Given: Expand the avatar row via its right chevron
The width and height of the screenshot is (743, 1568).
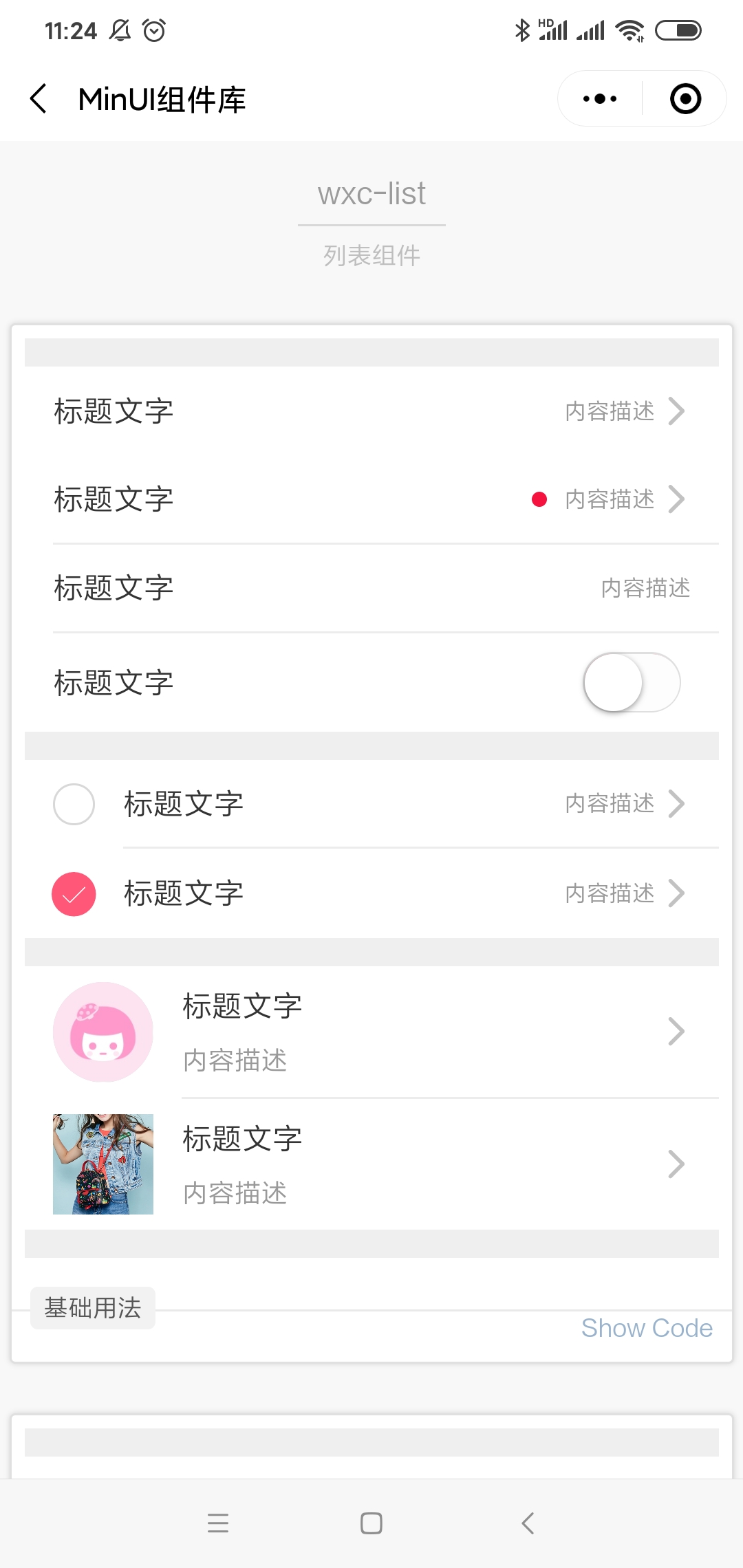Looking at the screenshot, I should [x=678, y=1031].
